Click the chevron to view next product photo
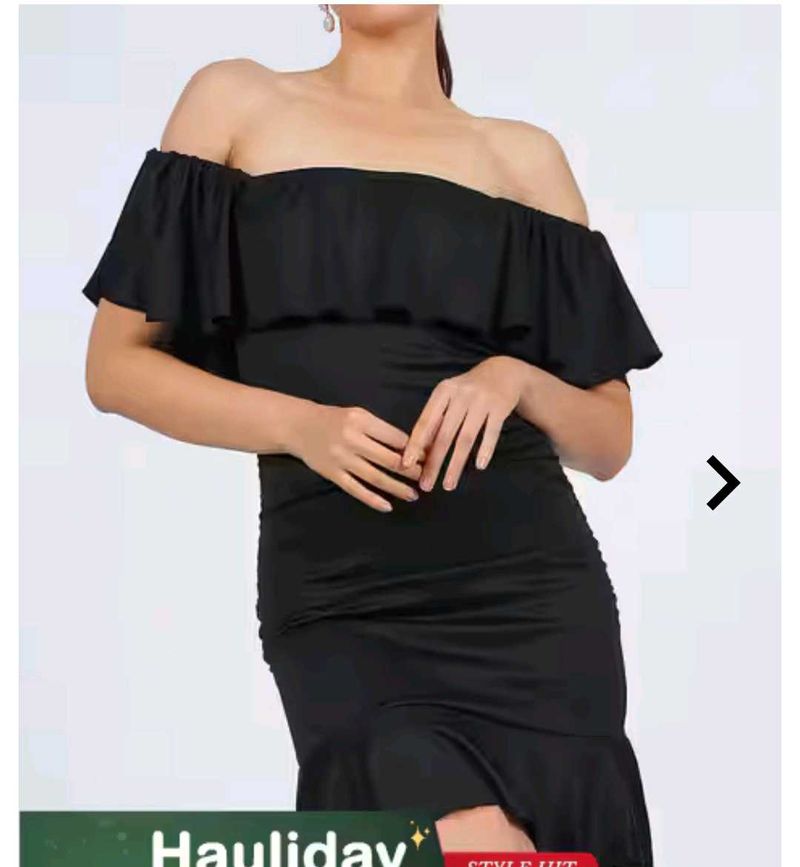Viewport: 800px width, 867px height. [722, 482]
